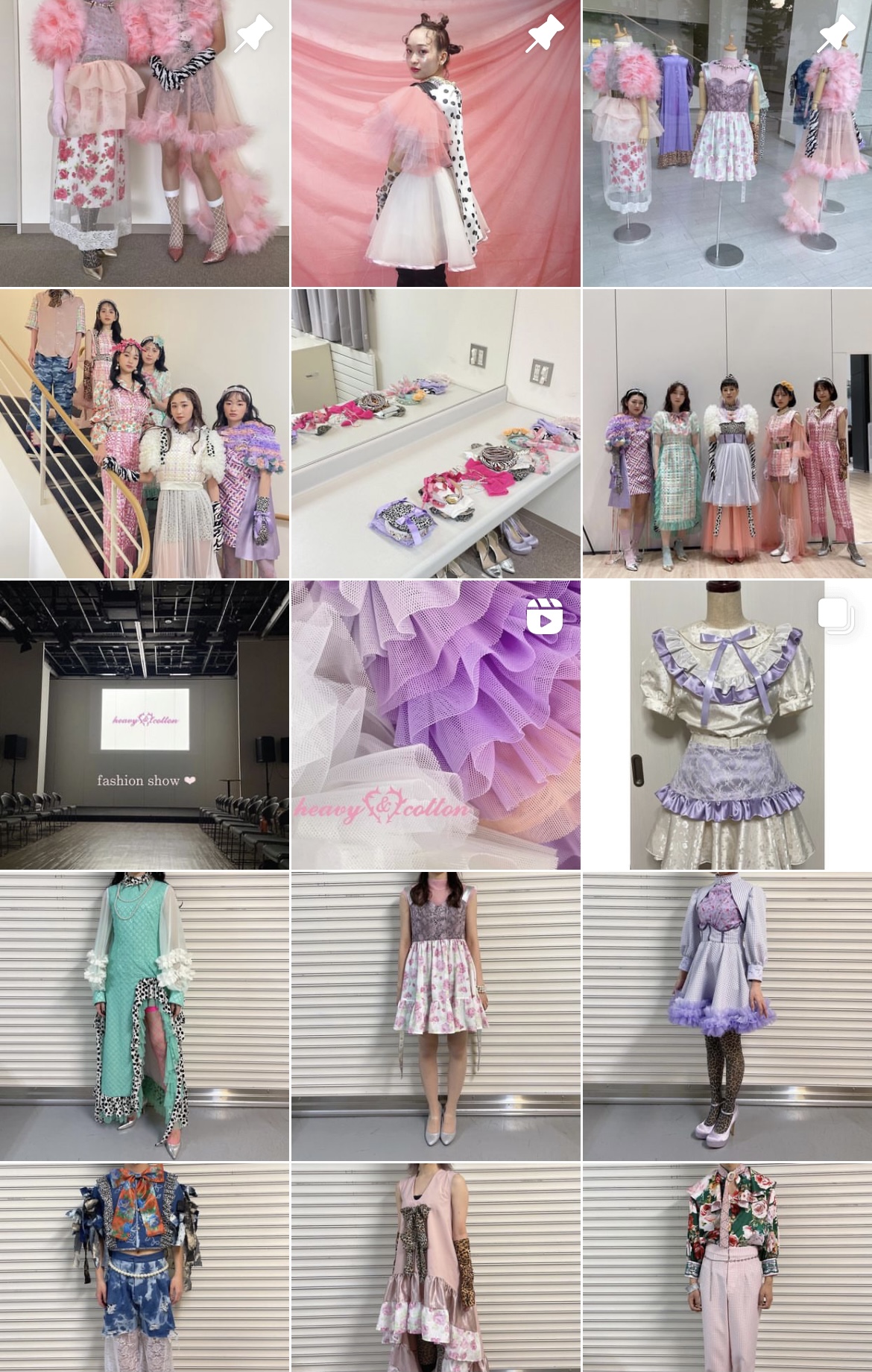Screen dimensions: 872x1372
Task: Open group photo of models on staircase
Action: point(144,434)
